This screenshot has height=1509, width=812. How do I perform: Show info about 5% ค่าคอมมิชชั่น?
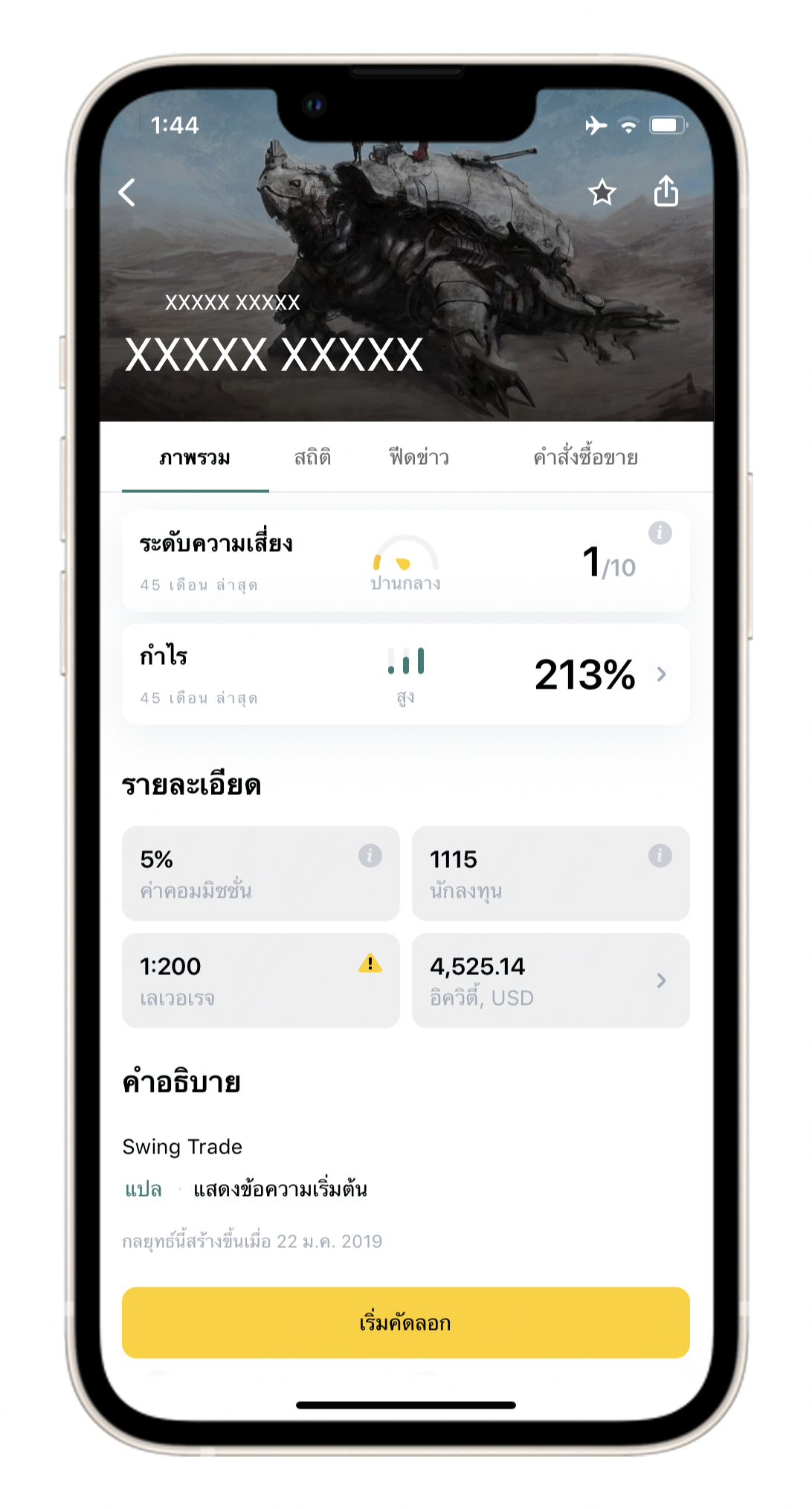click(370, 855)
